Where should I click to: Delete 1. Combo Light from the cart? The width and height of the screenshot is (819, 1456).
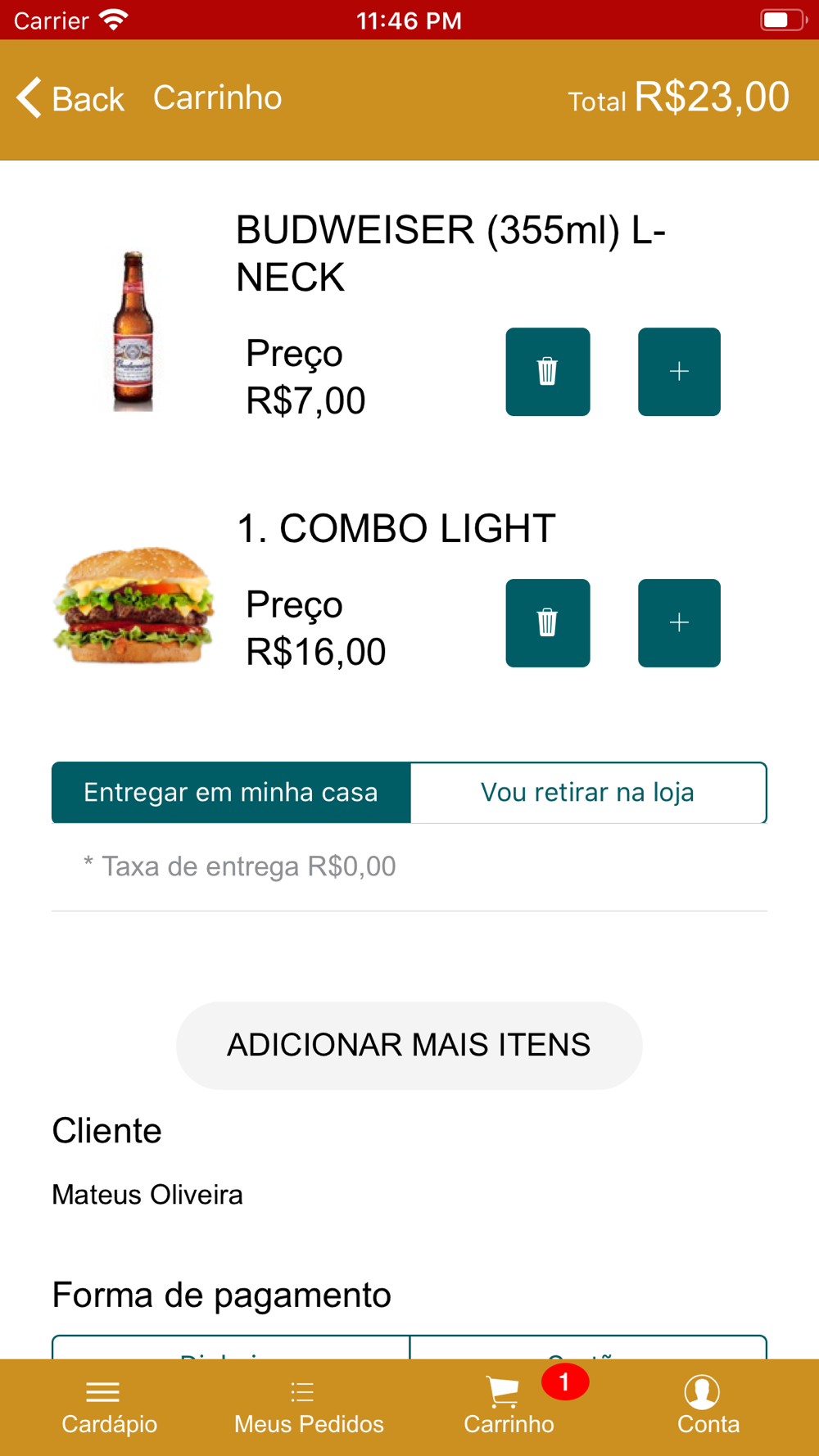point(547,623)
